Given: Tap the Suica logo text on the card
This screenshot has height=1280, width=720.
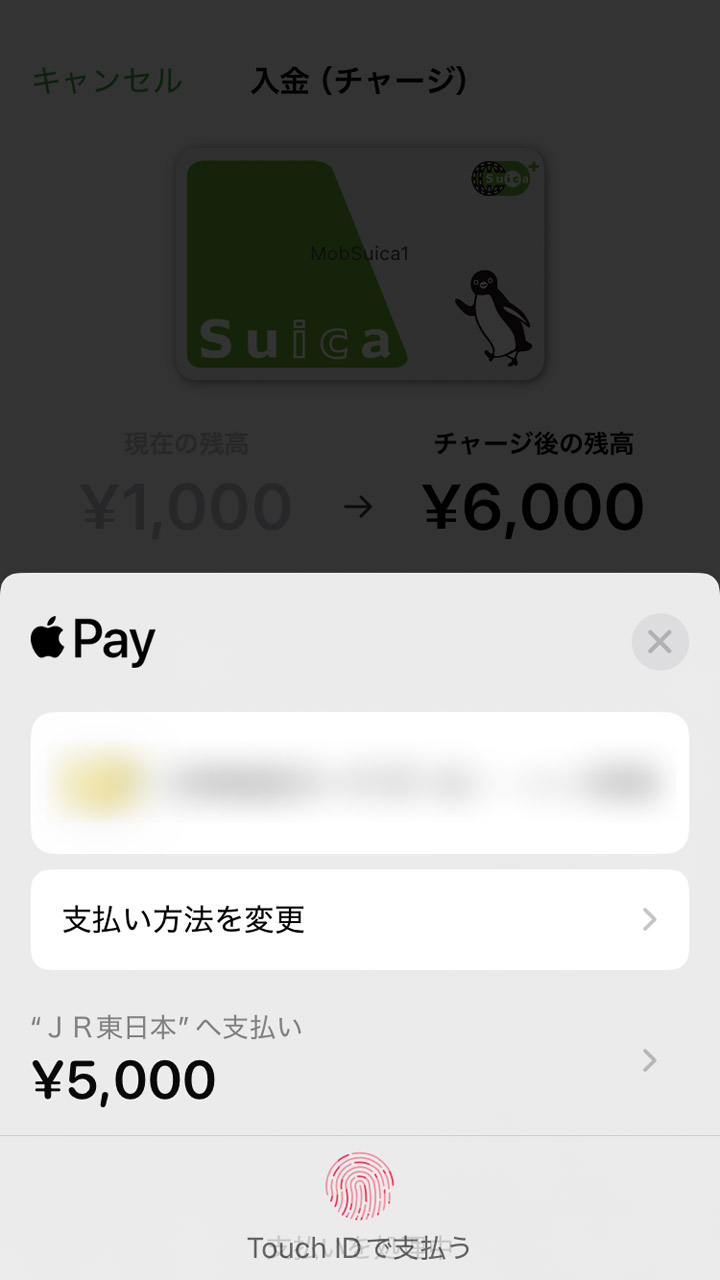Looking at the screenshot, I should pyautogui.click(x=295, y=340).
